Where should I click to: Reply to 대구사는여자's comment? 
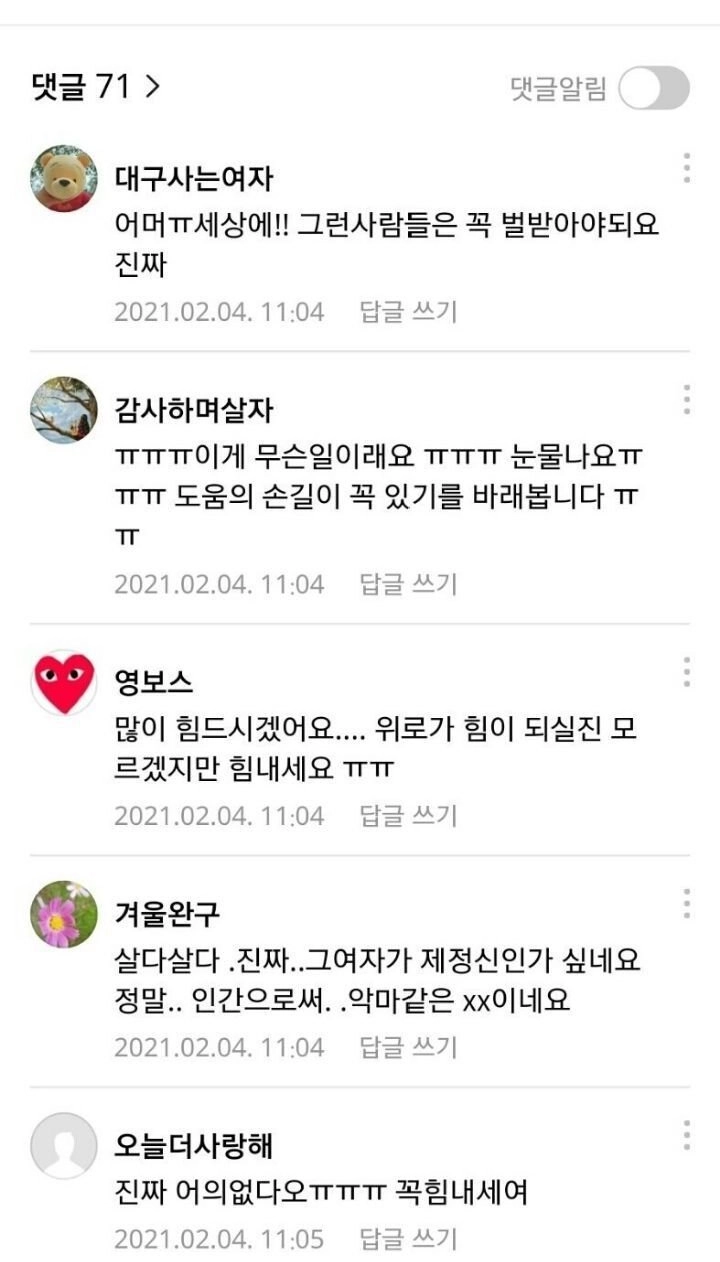click(x=408, y=311)
